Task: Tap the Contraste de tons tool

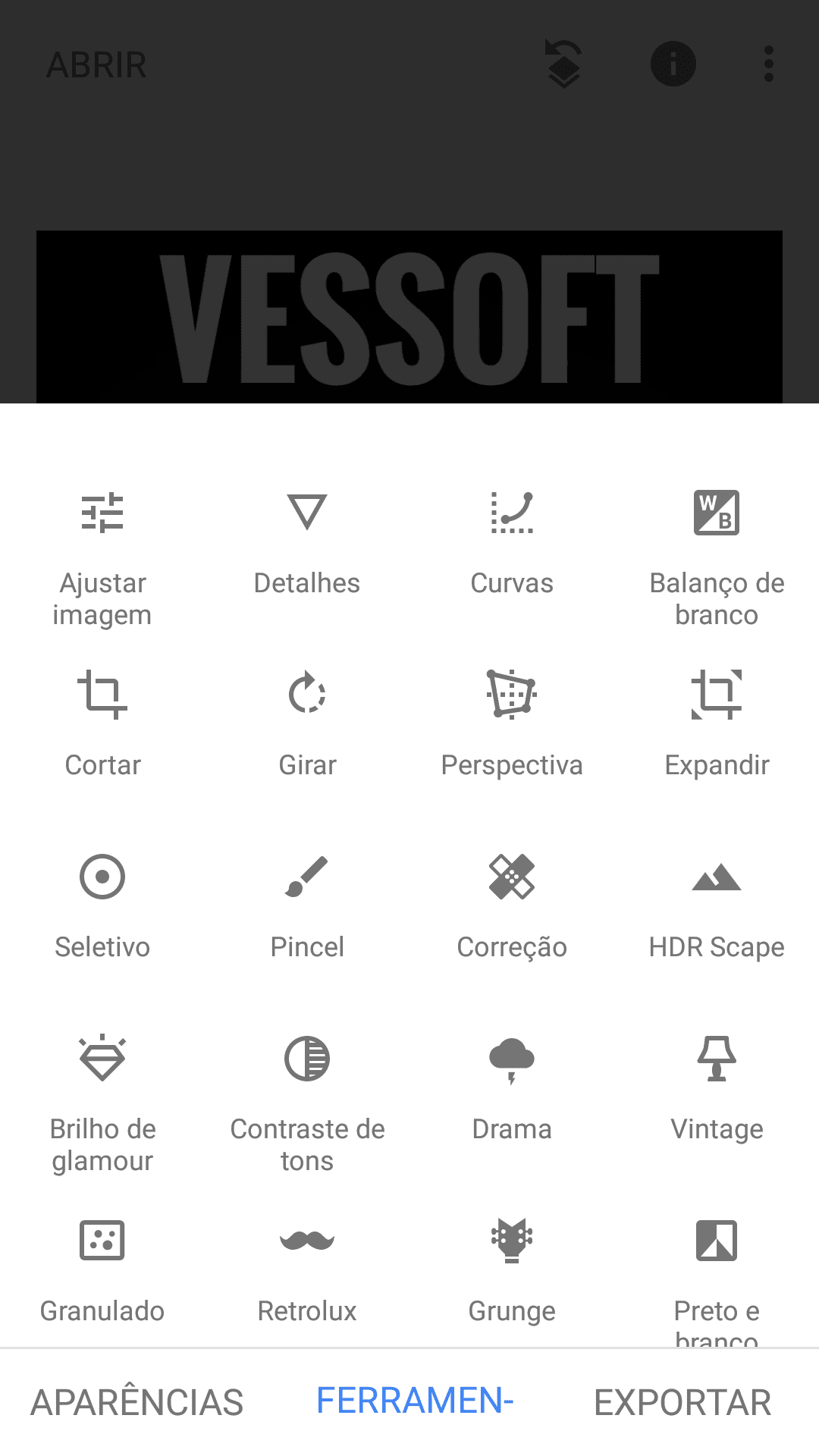Action: pos(307,1103)
